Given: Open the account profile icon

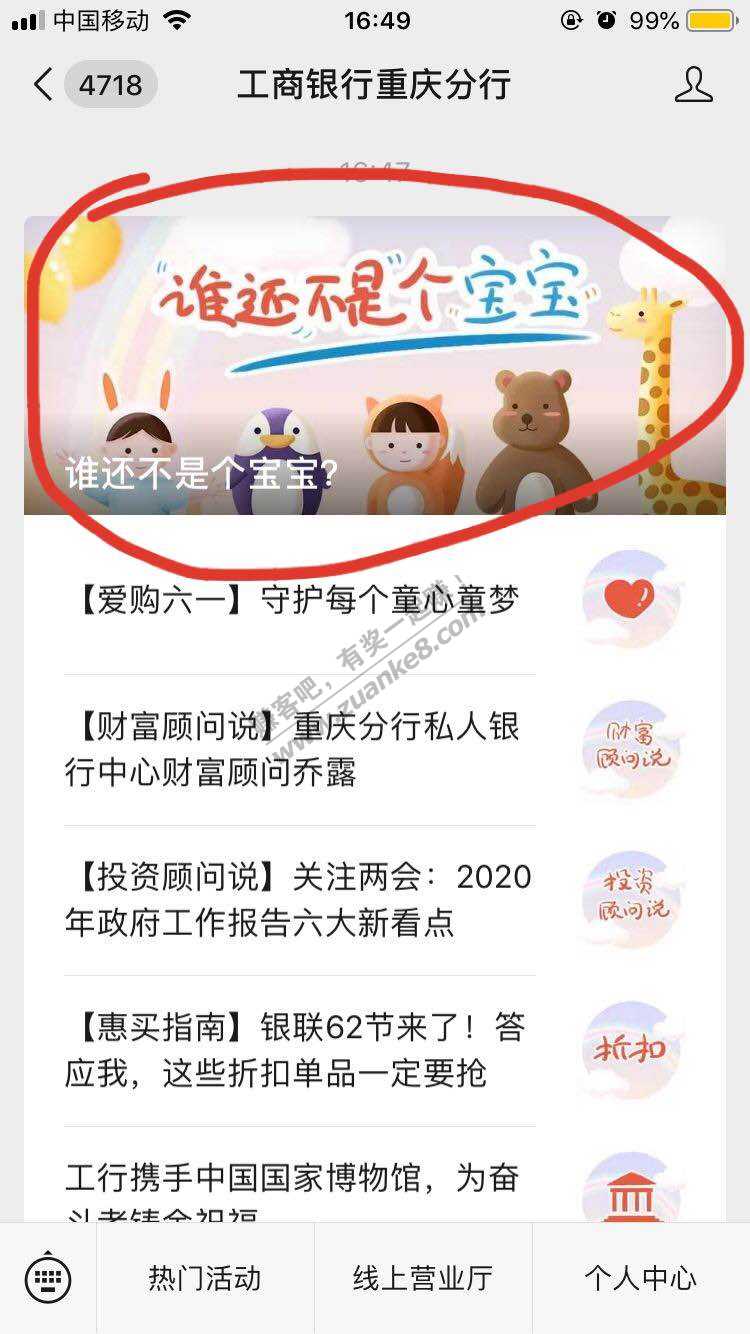Looking at the screenshot, I should coord(693,85).
